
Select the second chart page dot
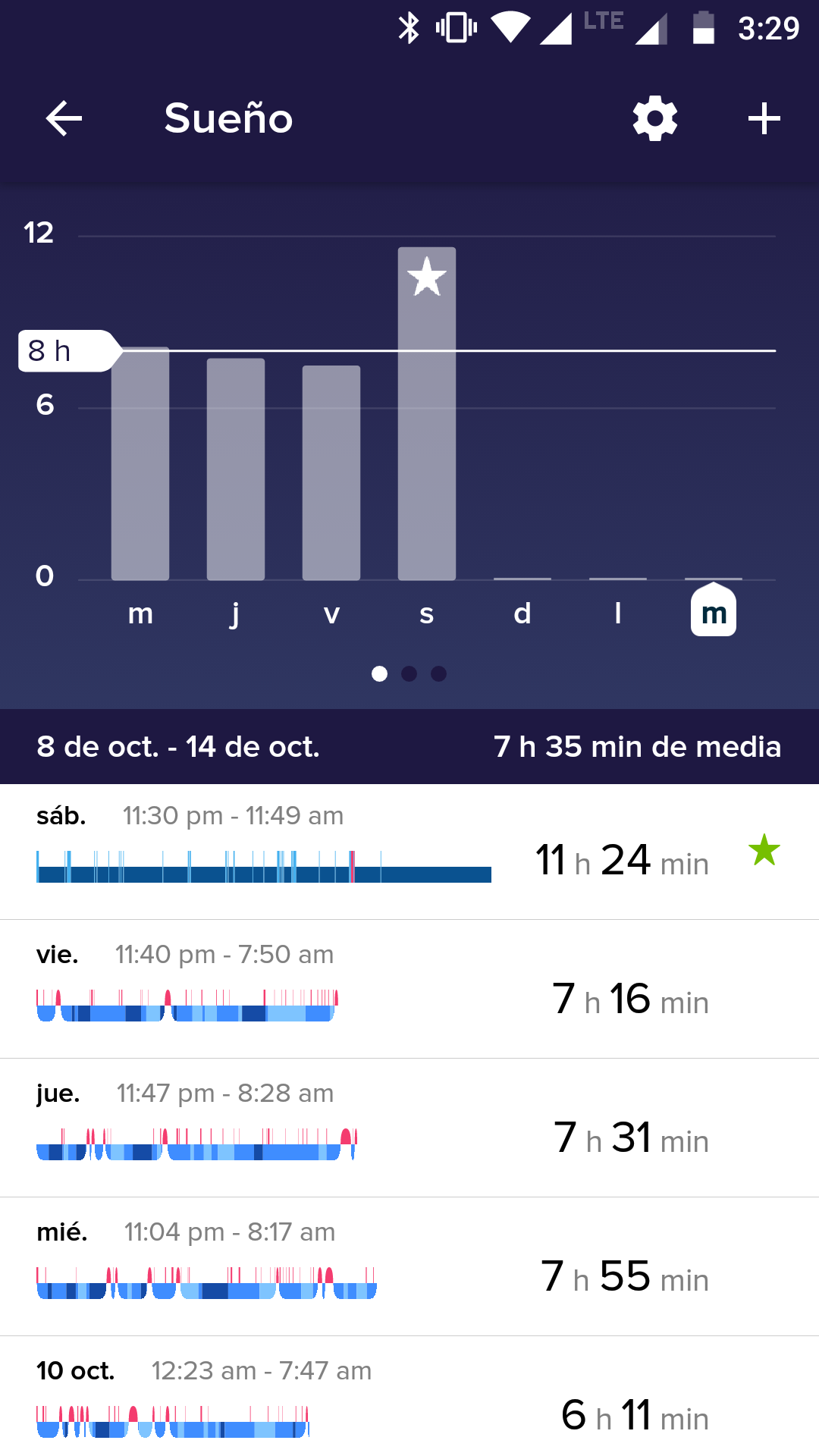[x=409, y=673]
